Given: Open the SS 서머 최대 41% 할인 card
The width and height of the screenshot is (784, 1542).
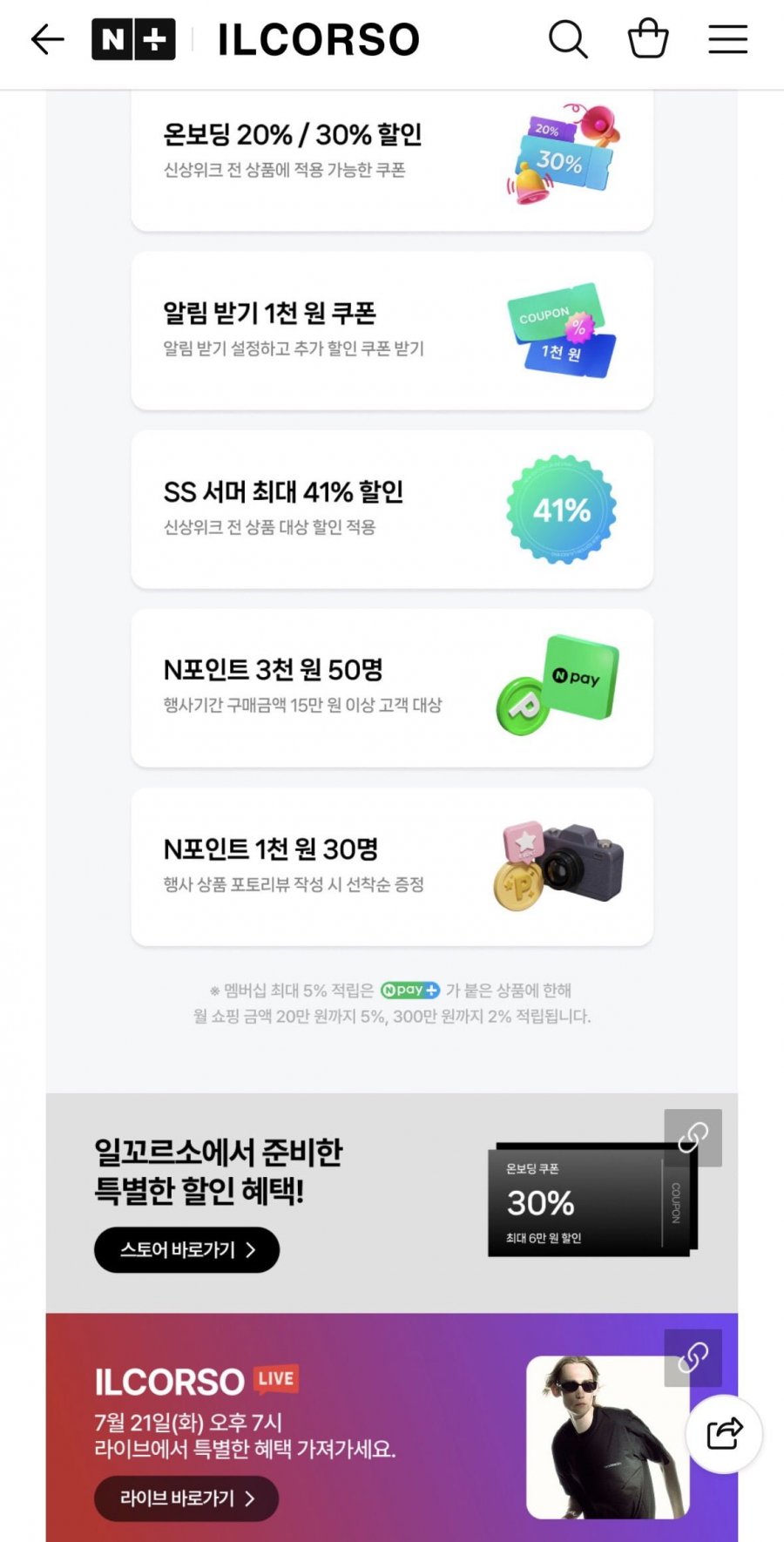Looking at the screenshot, I should (392, 510).
